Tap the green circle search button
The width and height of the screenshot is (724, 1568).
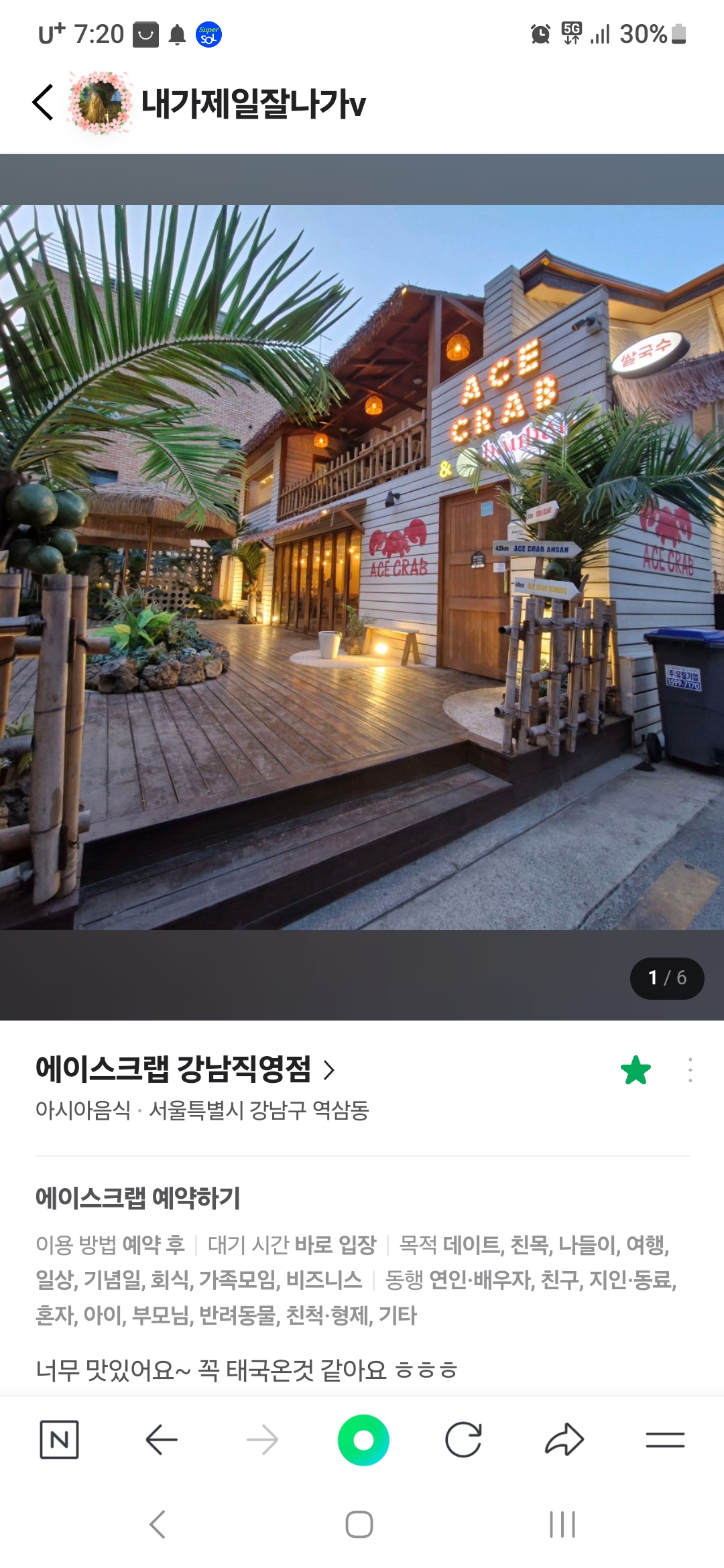coord(363,1439)
